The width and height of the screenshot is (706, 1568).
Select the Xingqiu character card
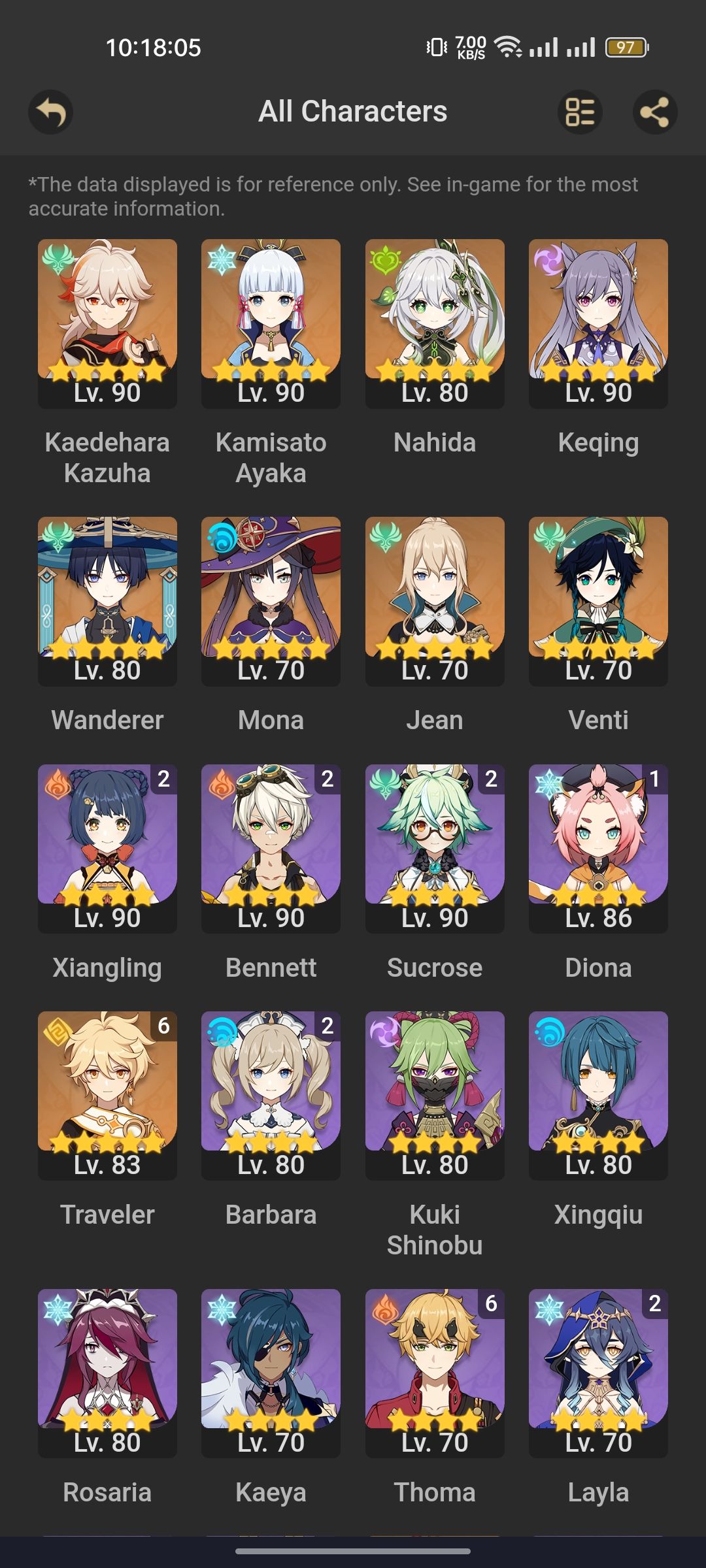[598, 1095]
